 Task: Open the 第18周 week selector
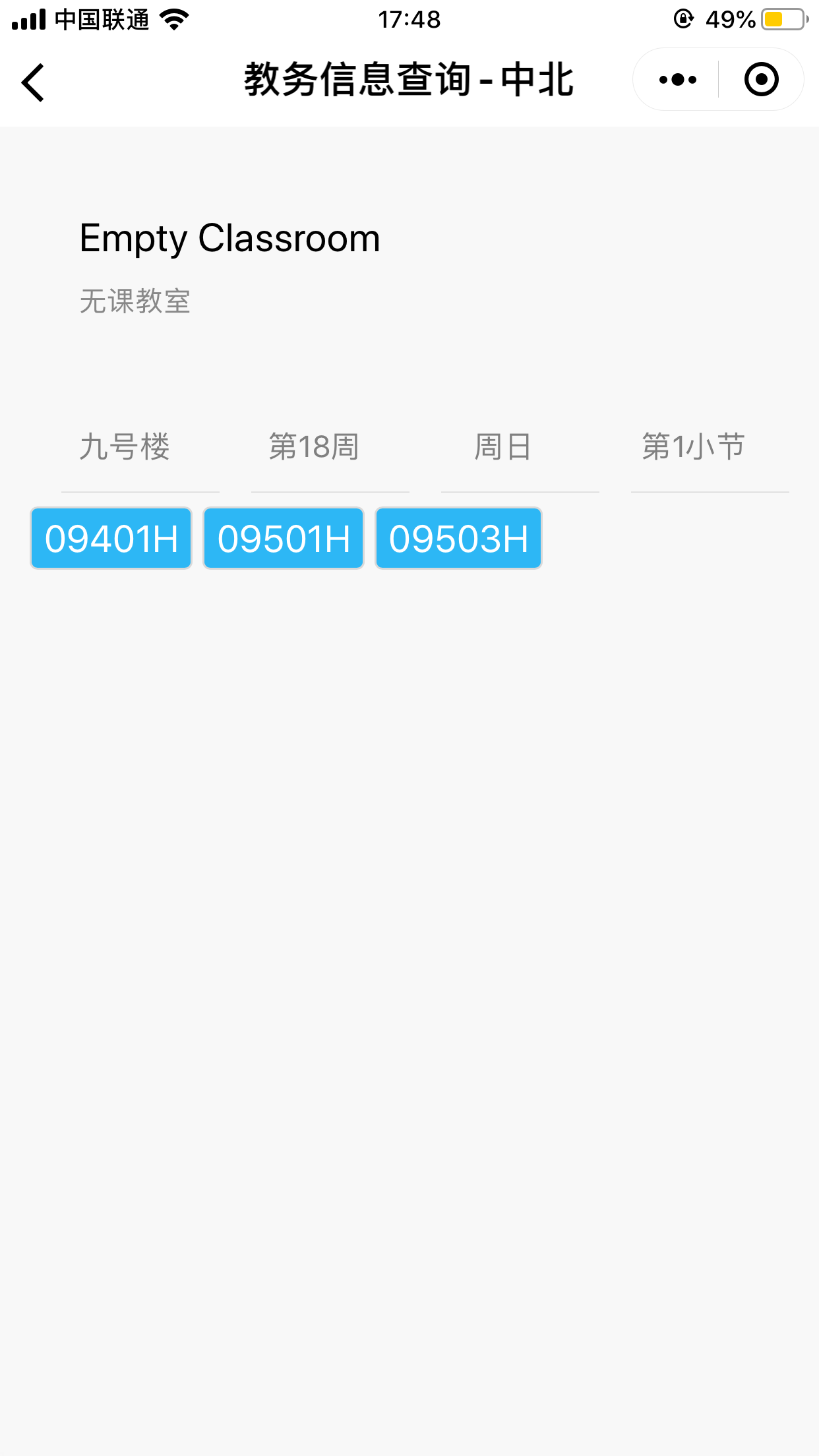(x=313, y=447)
